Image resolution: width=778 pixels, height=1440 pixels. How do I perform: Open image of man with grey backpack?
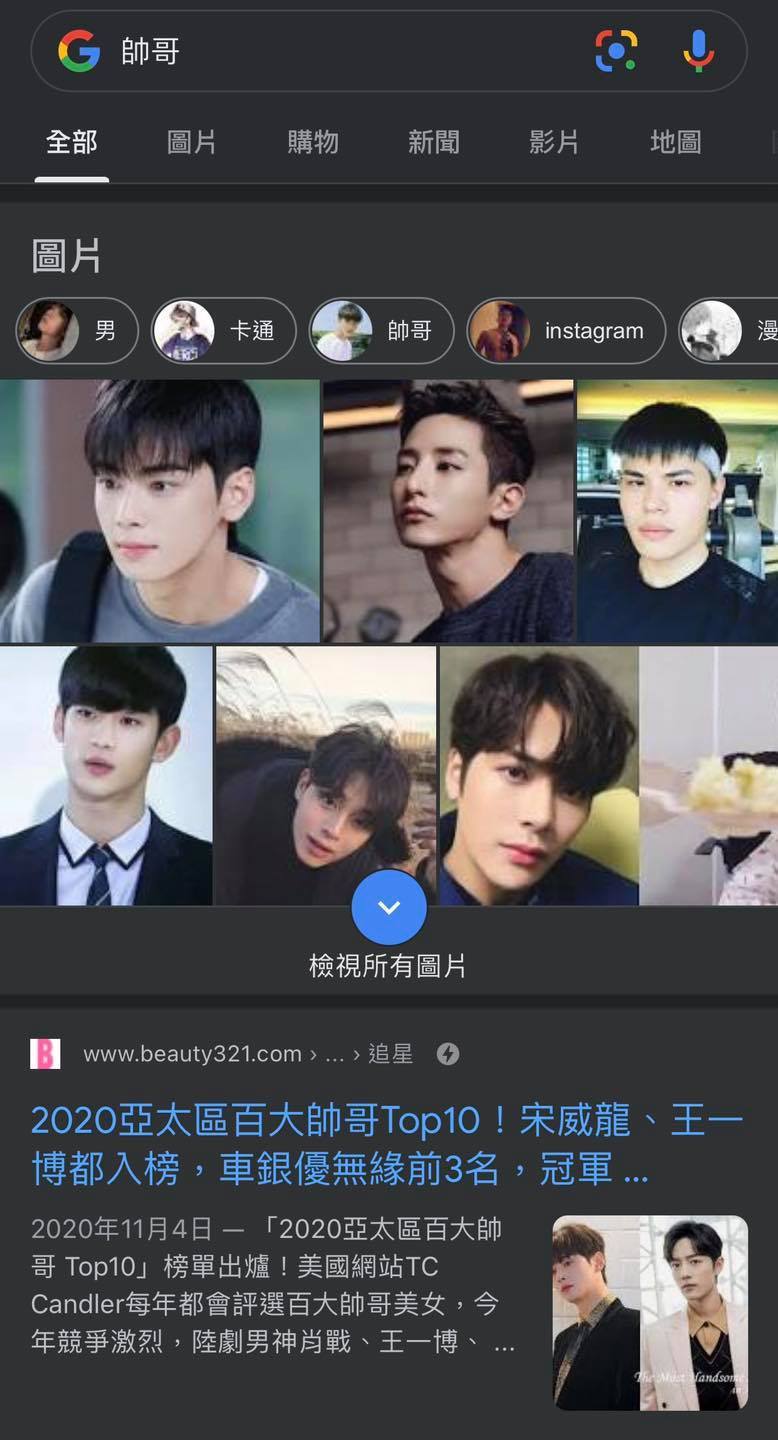tap(160, 511)
